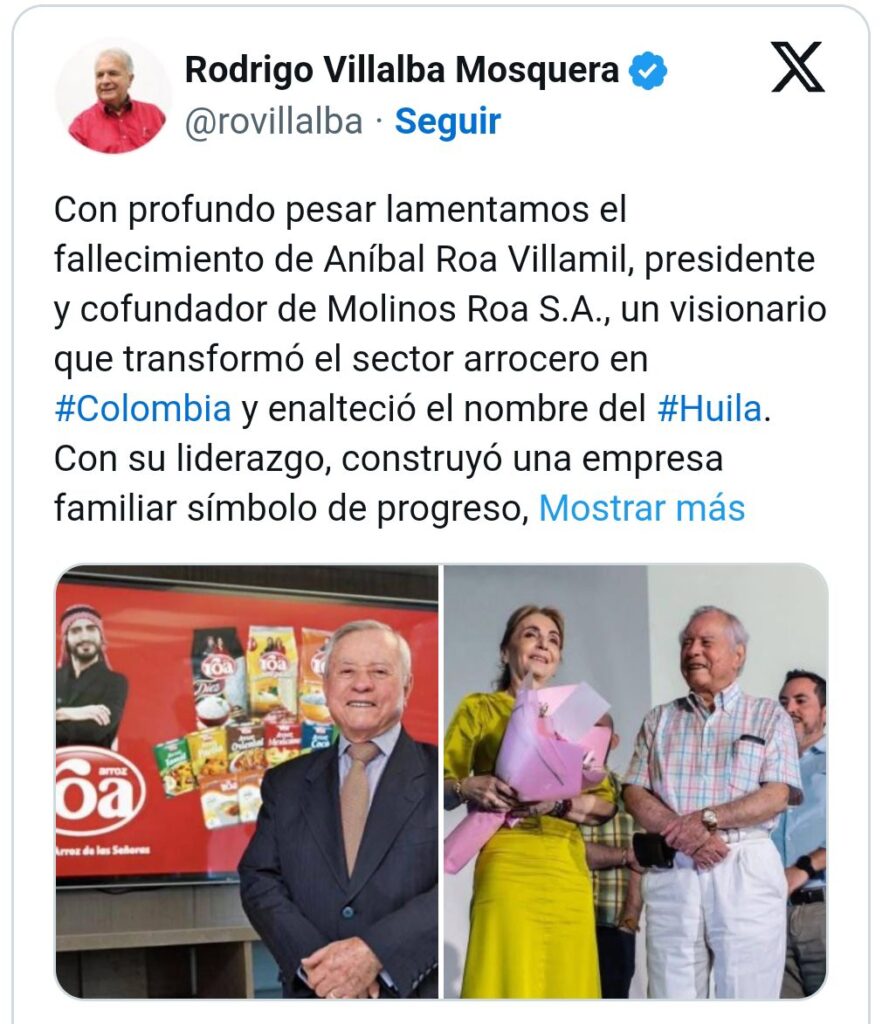Viewport: 889px width, 1024px height.
Task: Follow Rodrigo Villalba via Seguir
Action: [447, 122]
